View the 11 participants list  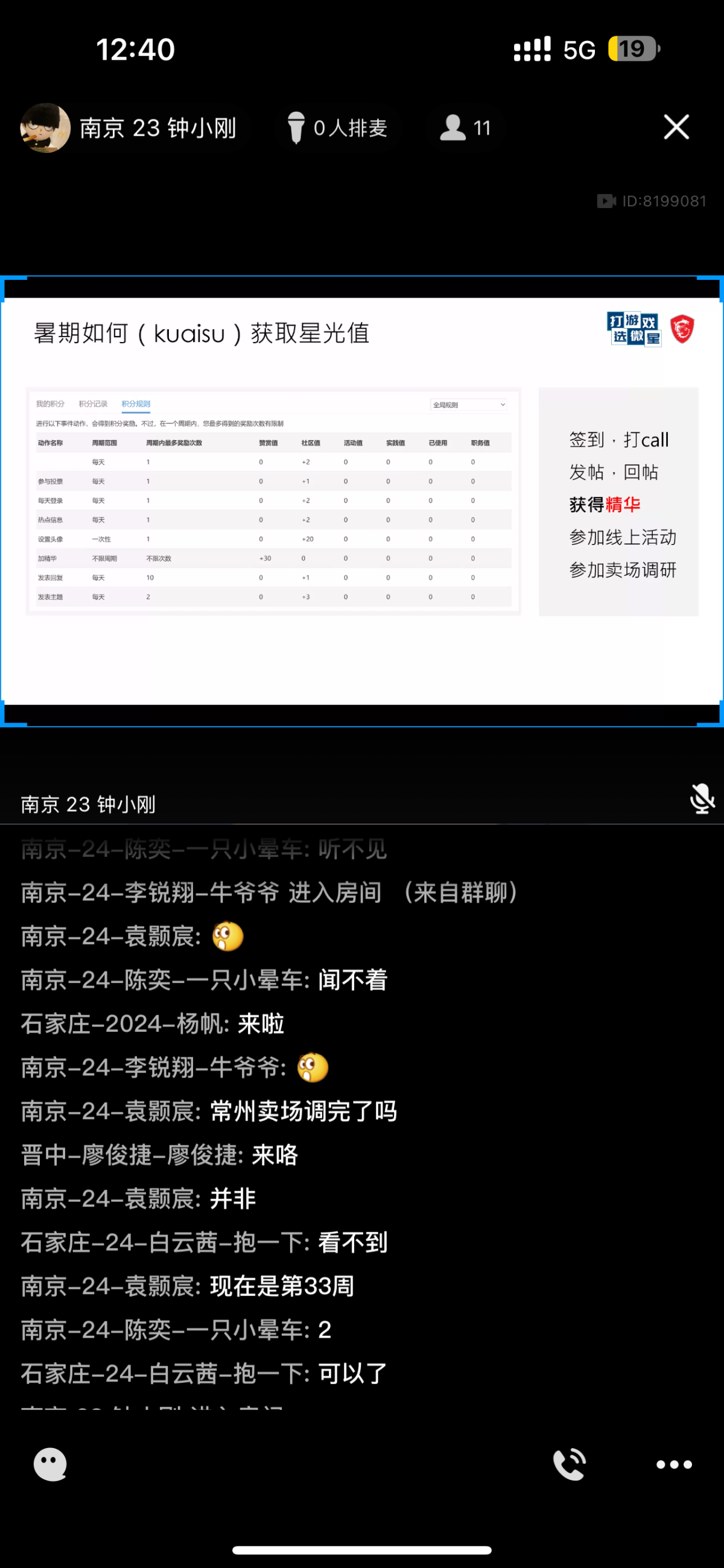[466, 128]
